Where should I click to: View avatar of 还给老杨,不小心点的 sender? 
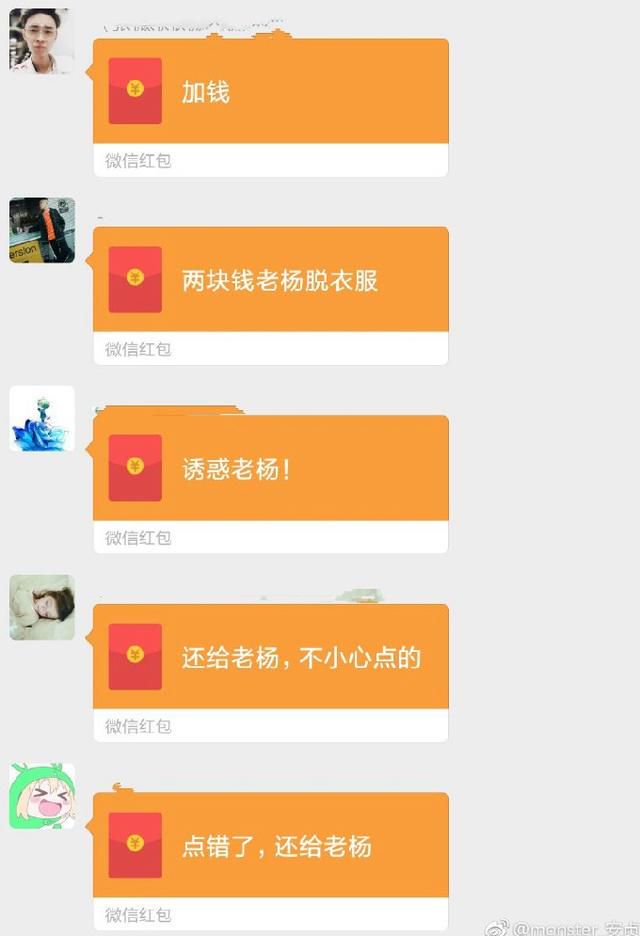(x=41, y=607)
